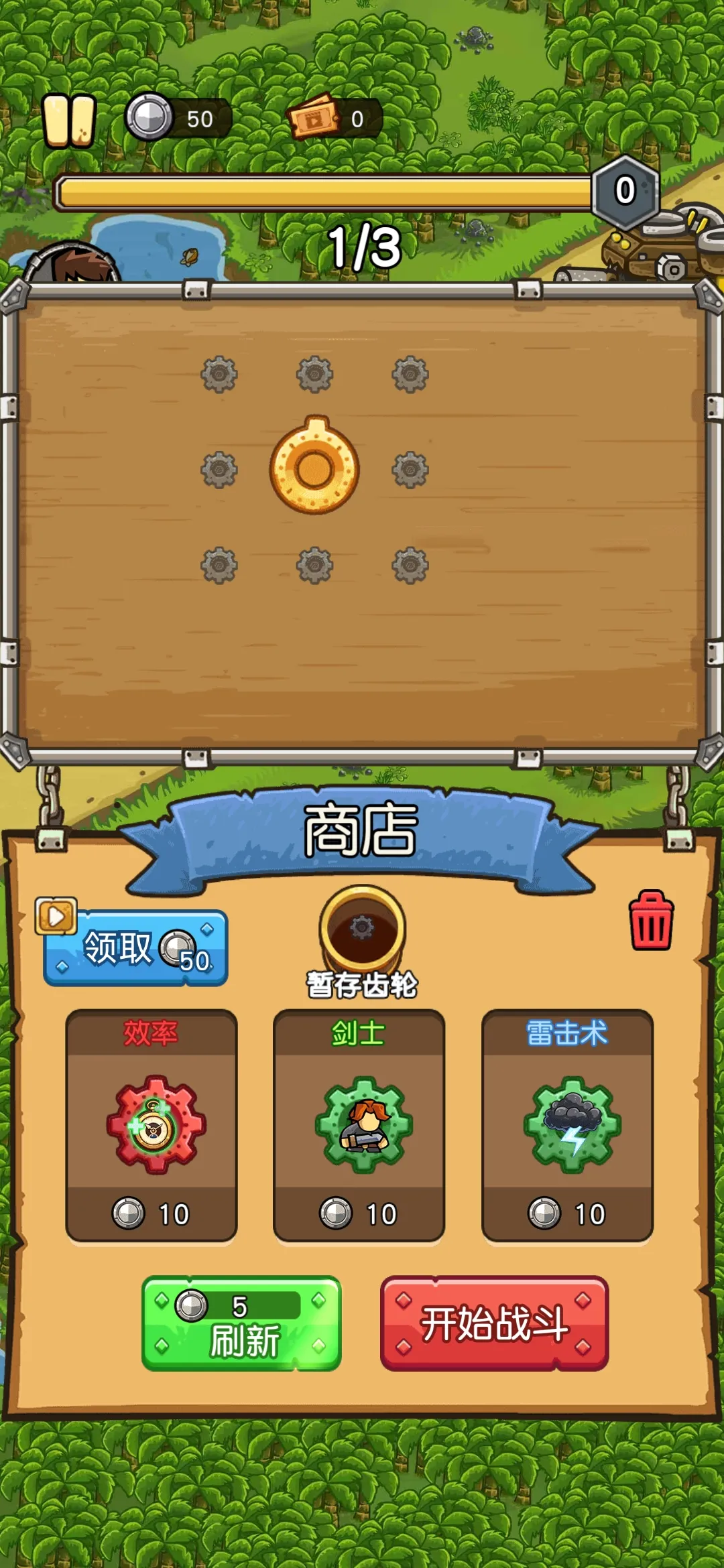This screenshot has height=1568, width=724.
Task: Start the battle with 开始战斗
Action: (x=495, y=1323)
